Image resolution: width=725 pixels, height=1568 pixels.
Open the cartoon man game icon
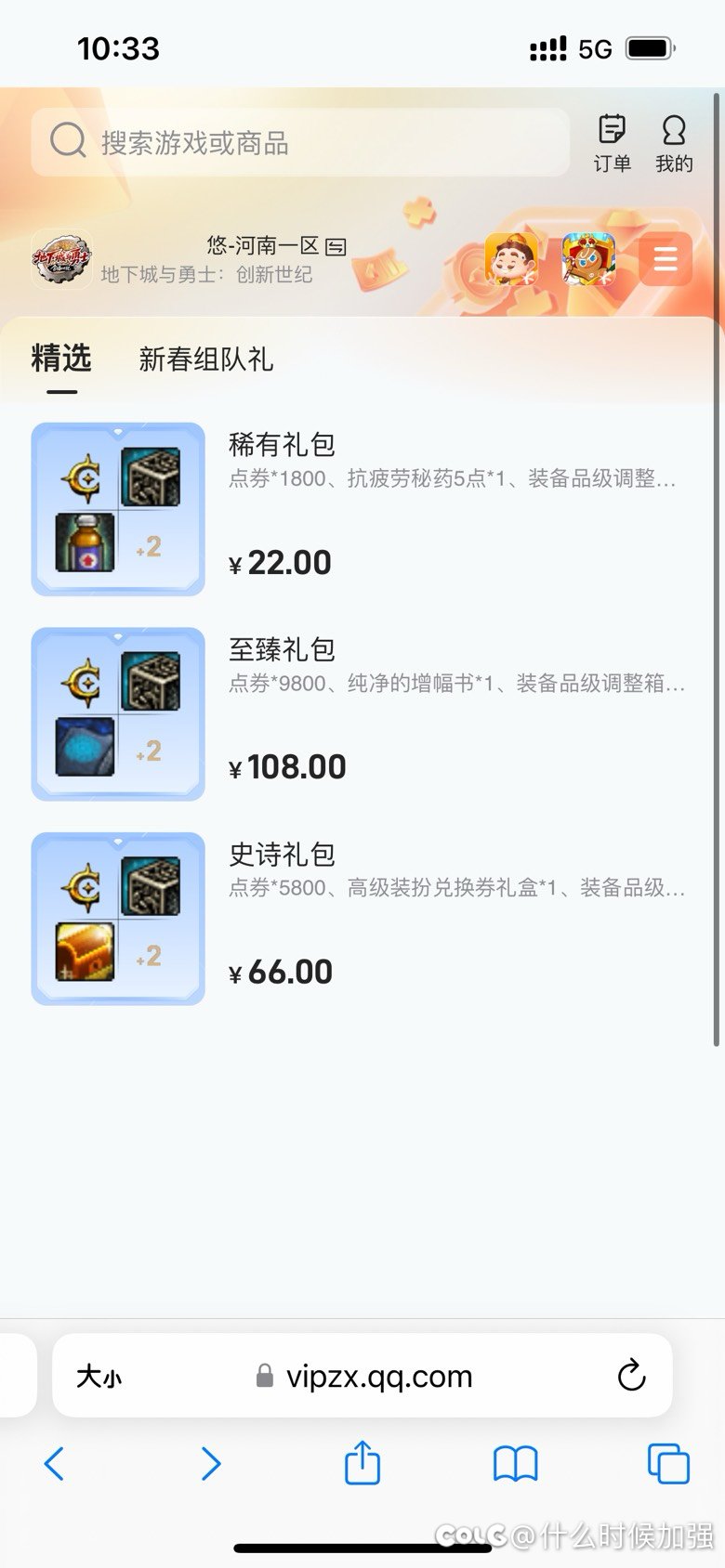511,258
